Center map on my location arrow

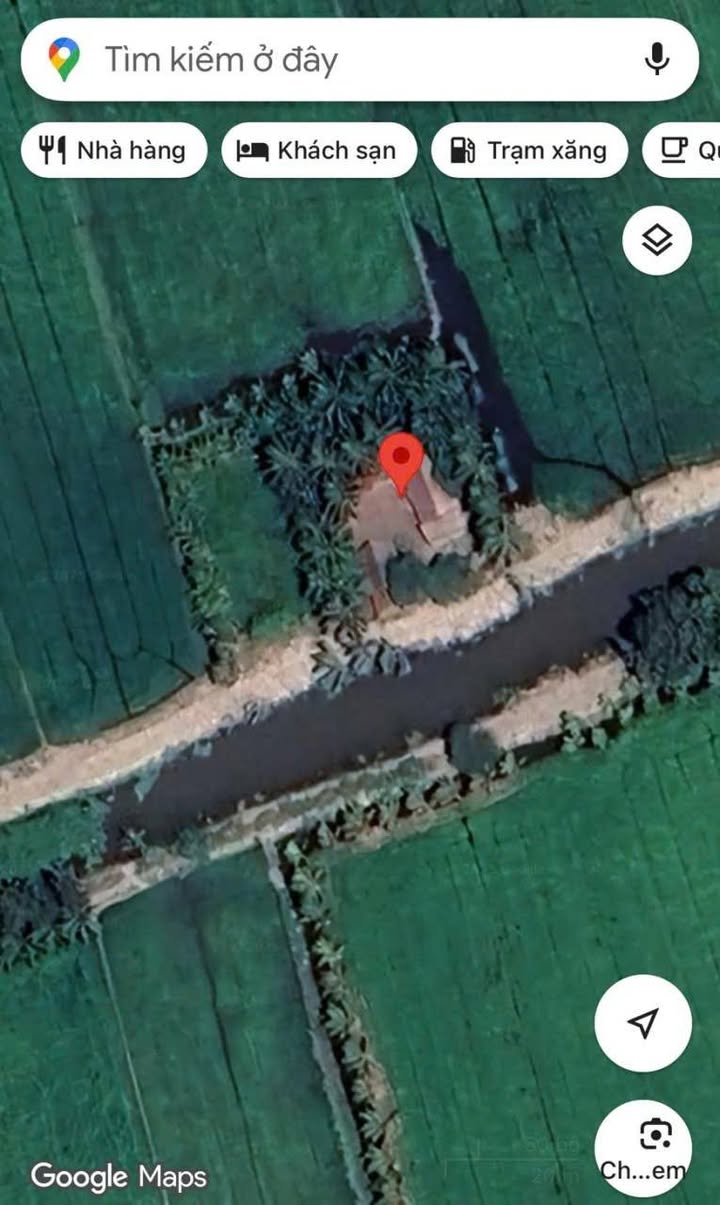[x=643, y=1023]
